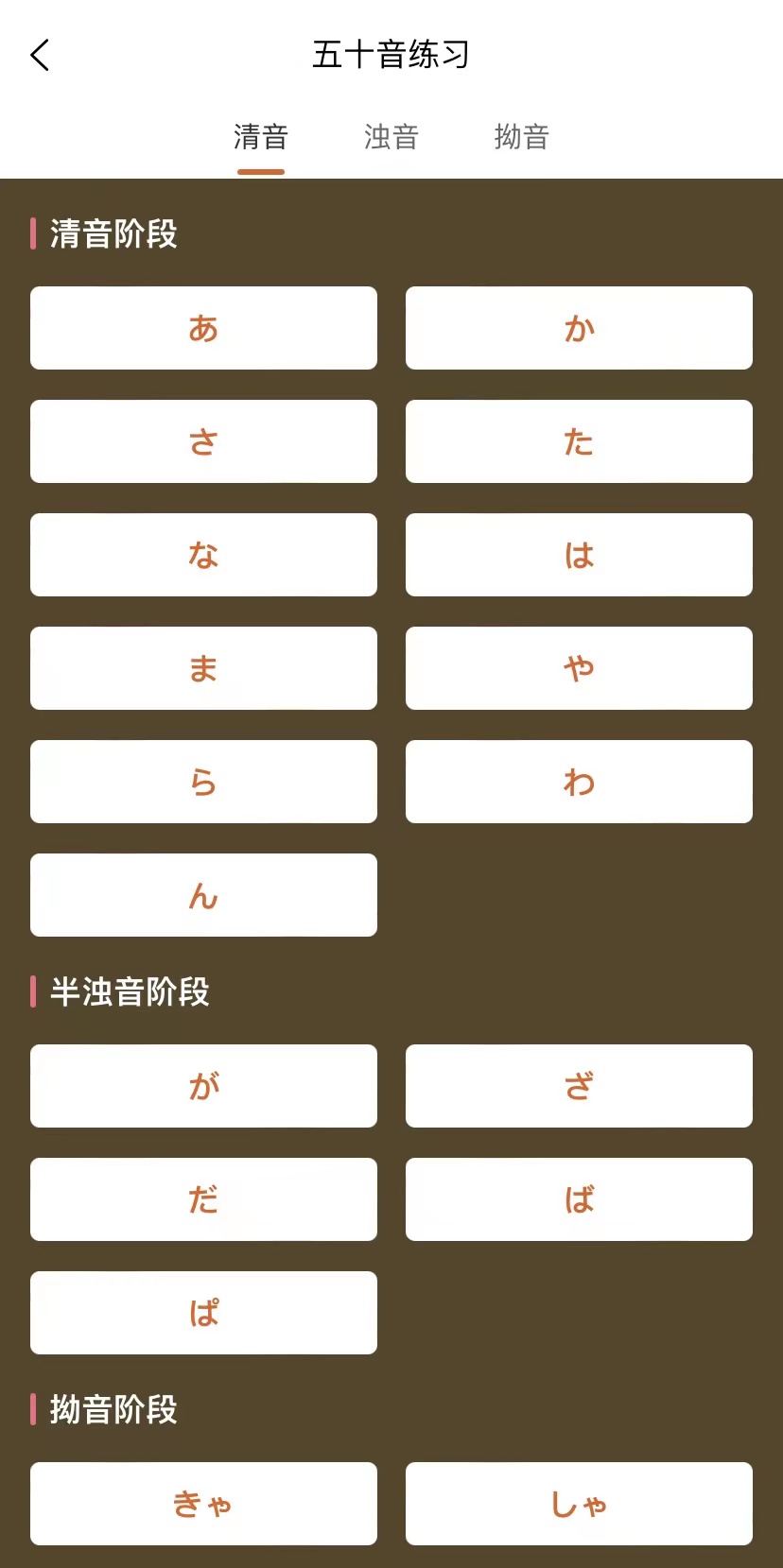783x1568 pixels.
Task: Start practicing the さ row
Action: [203, 441]
